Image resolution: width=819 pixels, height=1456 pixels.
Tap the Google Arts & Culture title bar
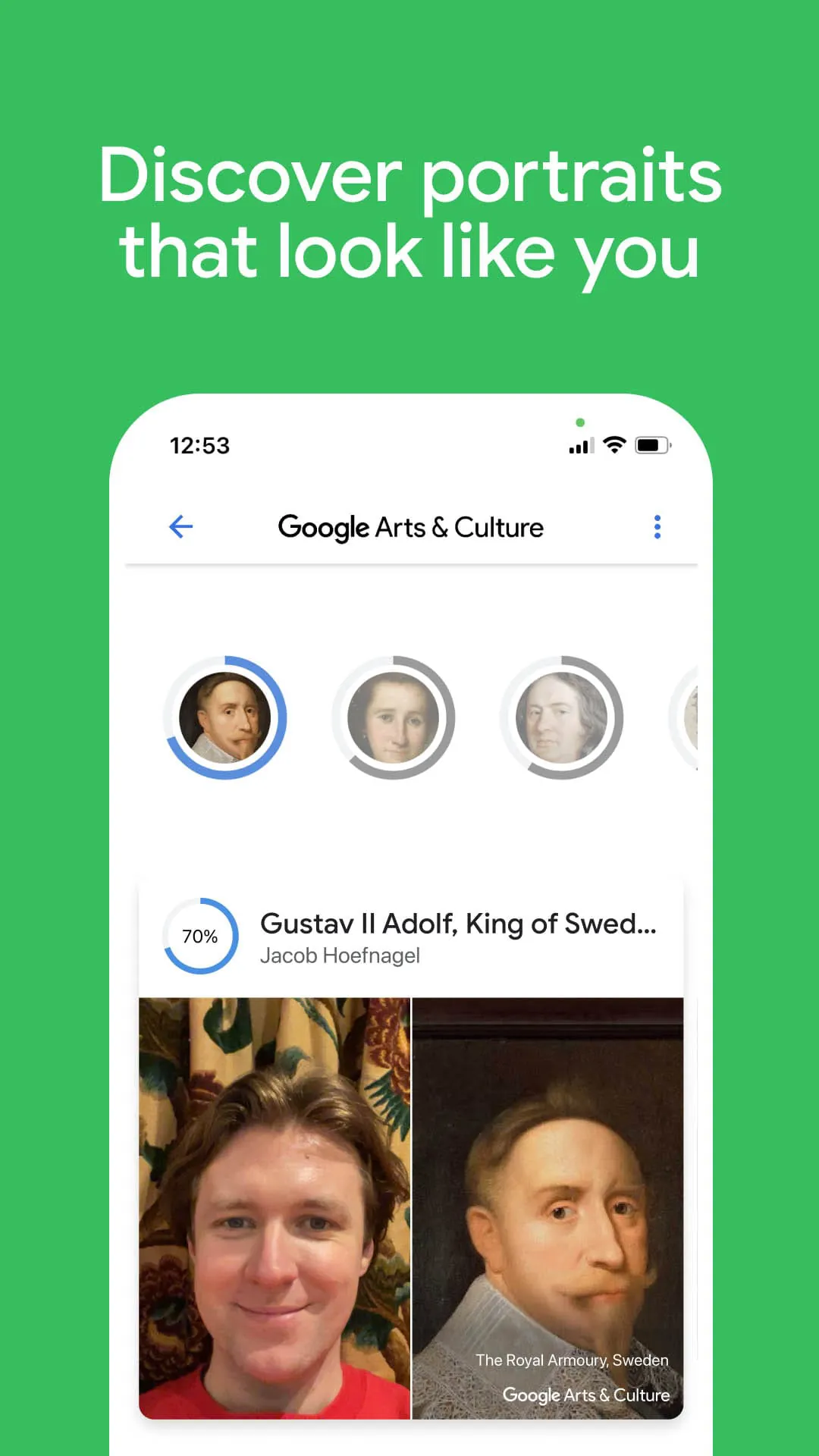point(411,526)
